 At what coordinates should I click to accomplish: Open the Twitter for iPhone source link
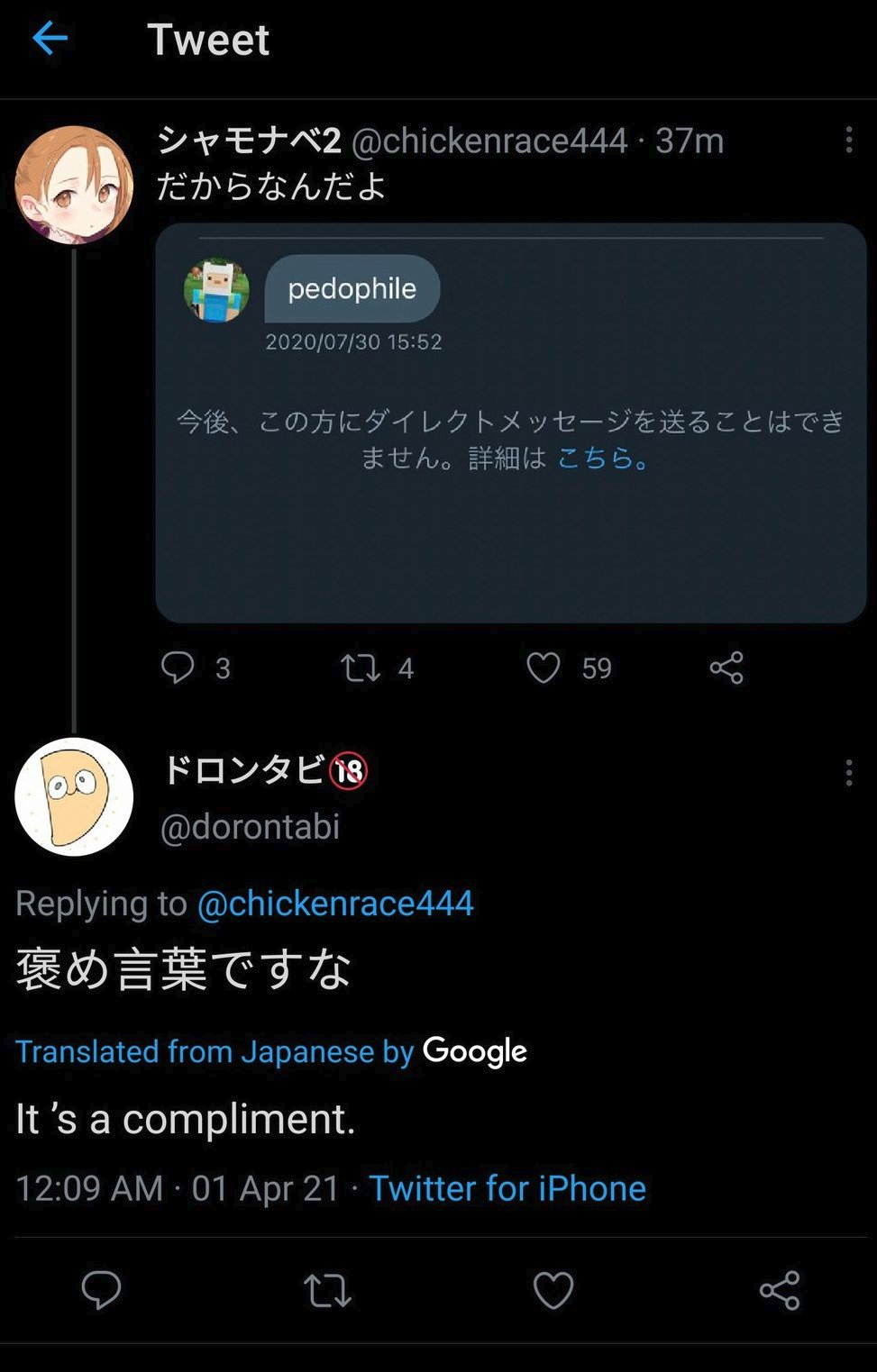507,1188
